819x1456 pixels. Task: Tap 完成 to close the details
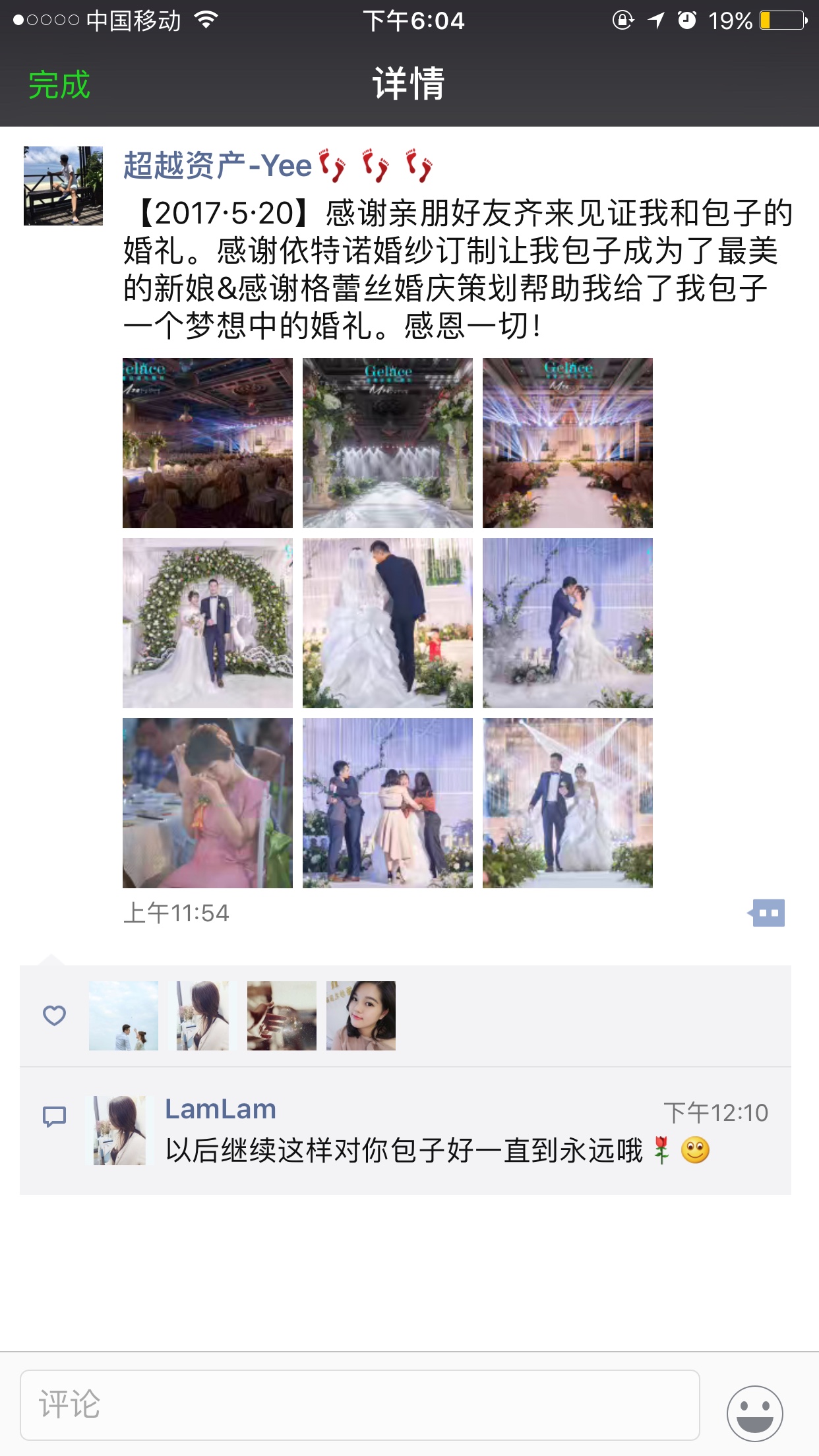59,85
